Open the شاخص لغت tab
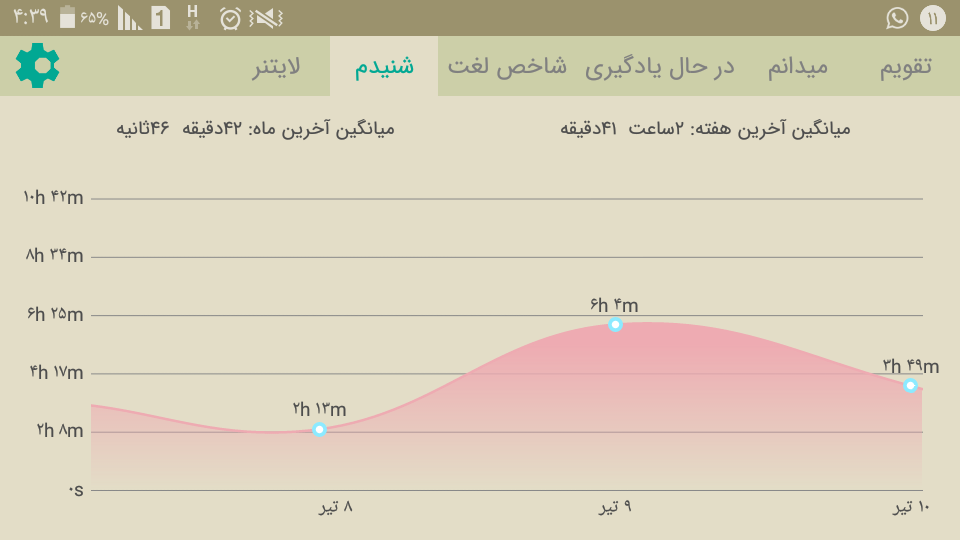 [x=507, y=66]
